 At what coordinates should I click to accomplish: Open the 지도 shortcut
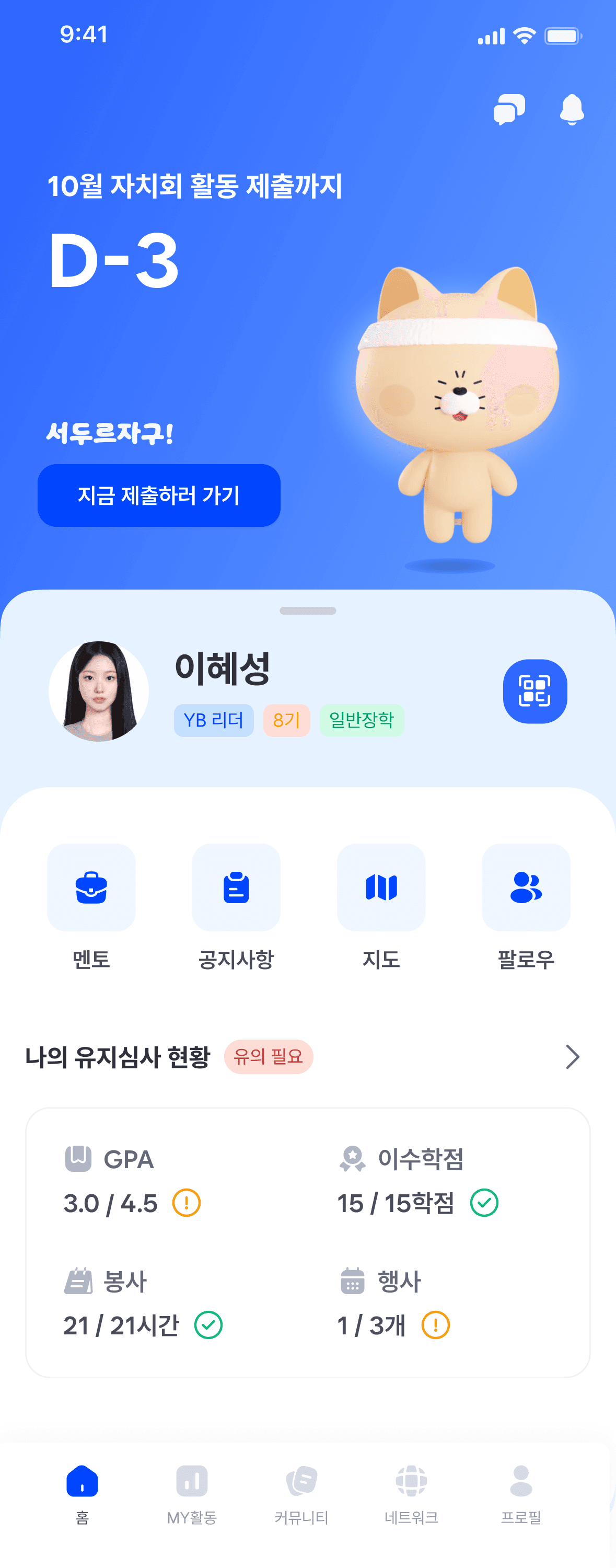click(x=381, y=887)
